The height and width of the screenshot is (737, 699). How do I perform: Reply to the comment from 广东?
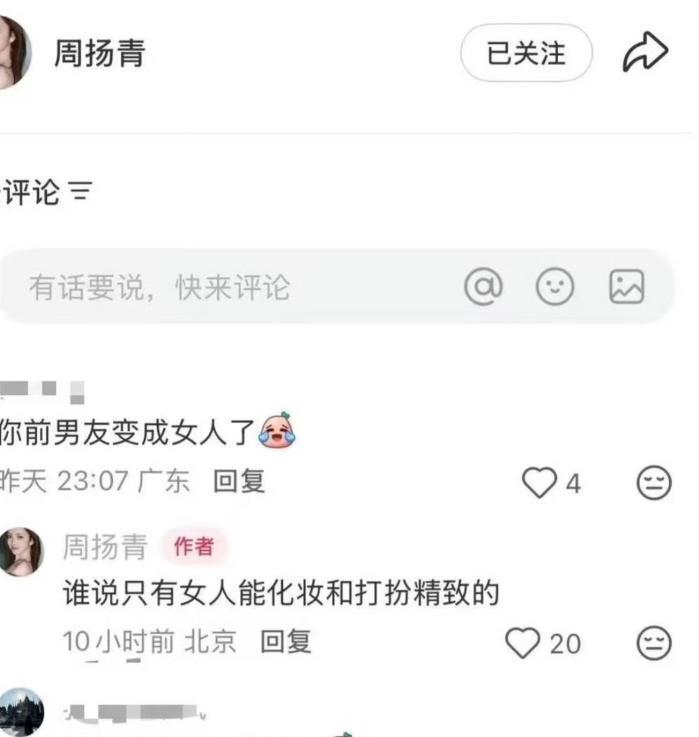tap(239, 482)
